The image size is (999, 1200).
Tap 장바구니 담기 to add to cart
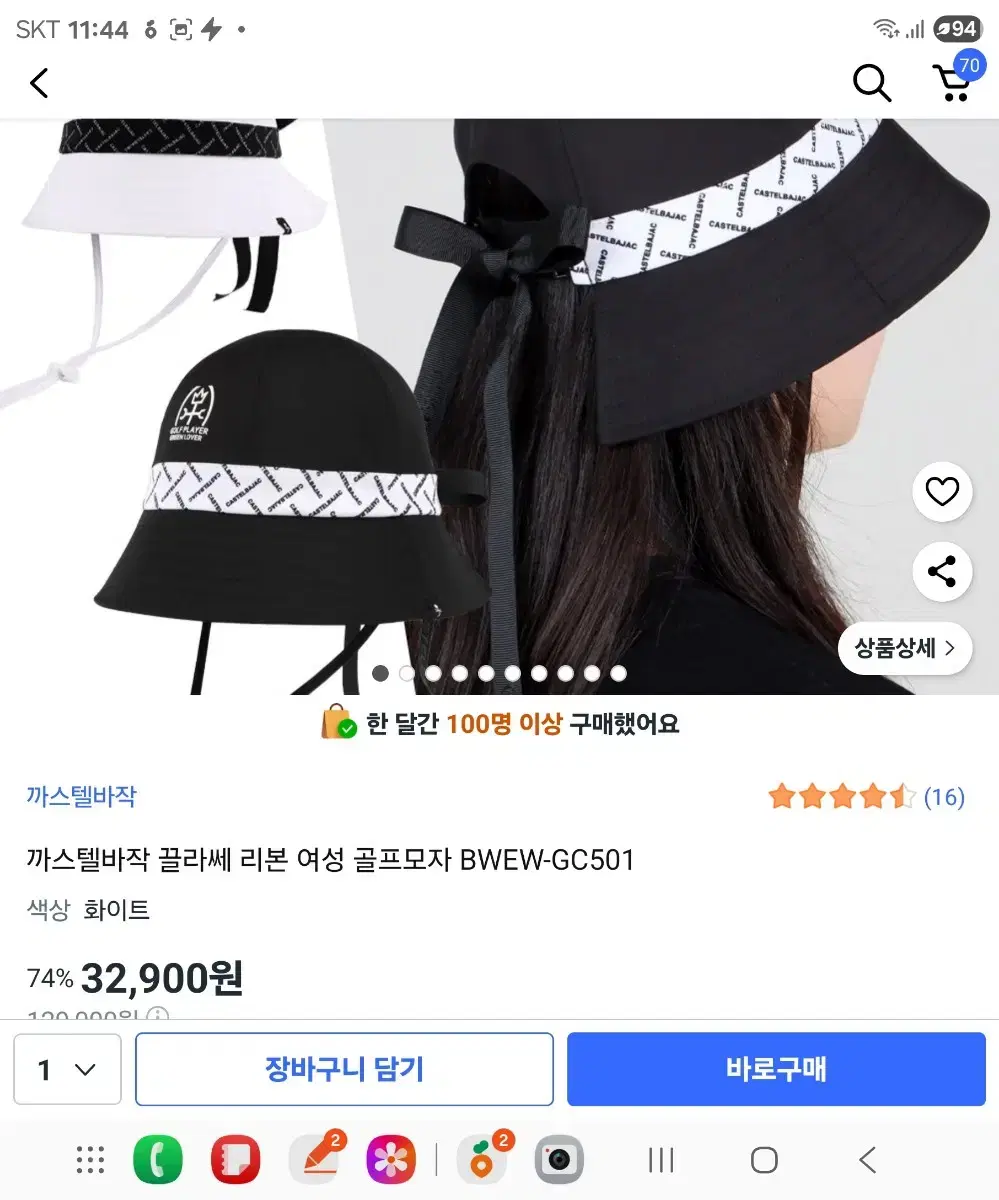(x=344, y=1069)
